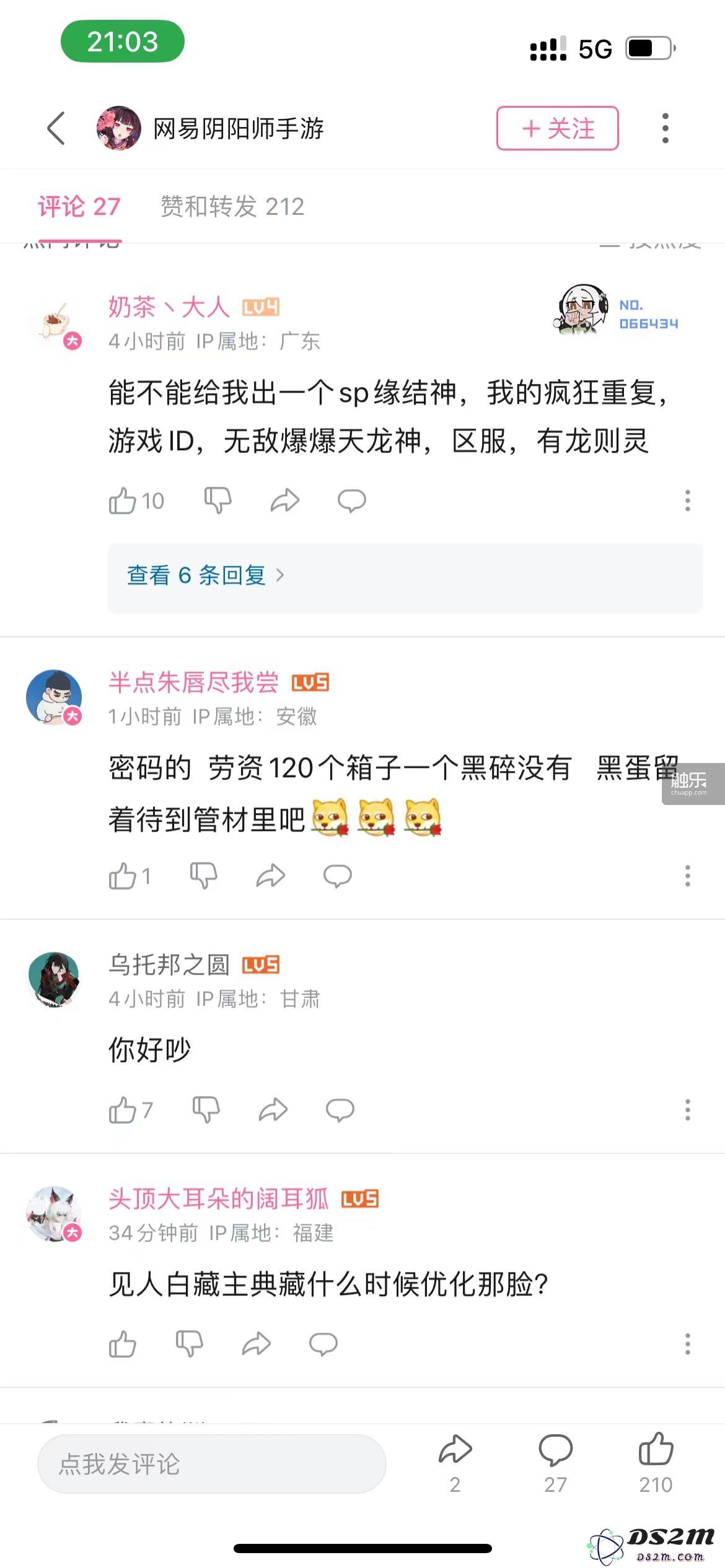Tap the 点我发评论 comment field
The height and width of the screenshot is (1568, 725).
[212, 1464]
